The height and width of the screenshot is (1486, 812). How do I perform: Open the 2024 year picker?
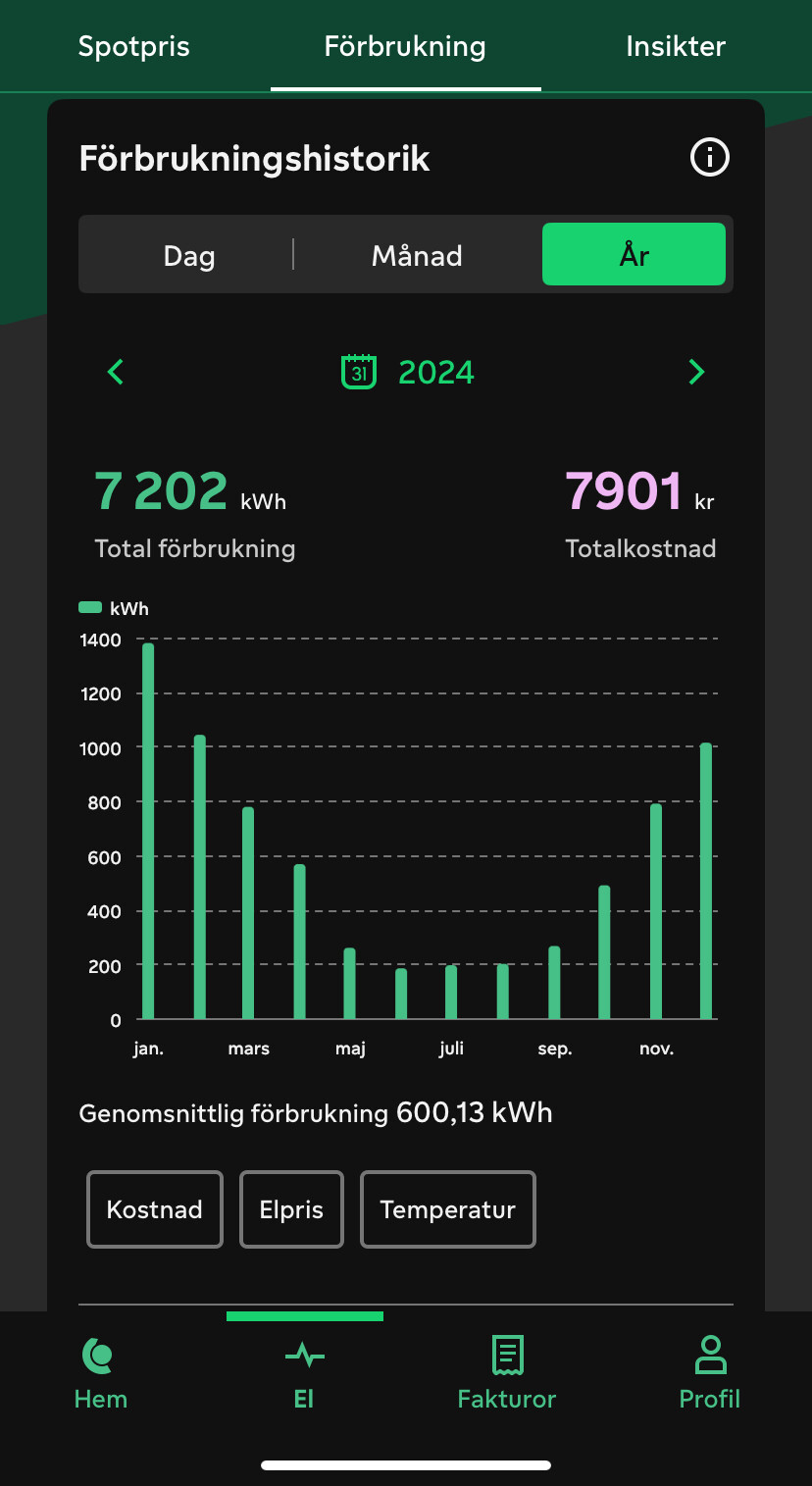click(408, 373)
